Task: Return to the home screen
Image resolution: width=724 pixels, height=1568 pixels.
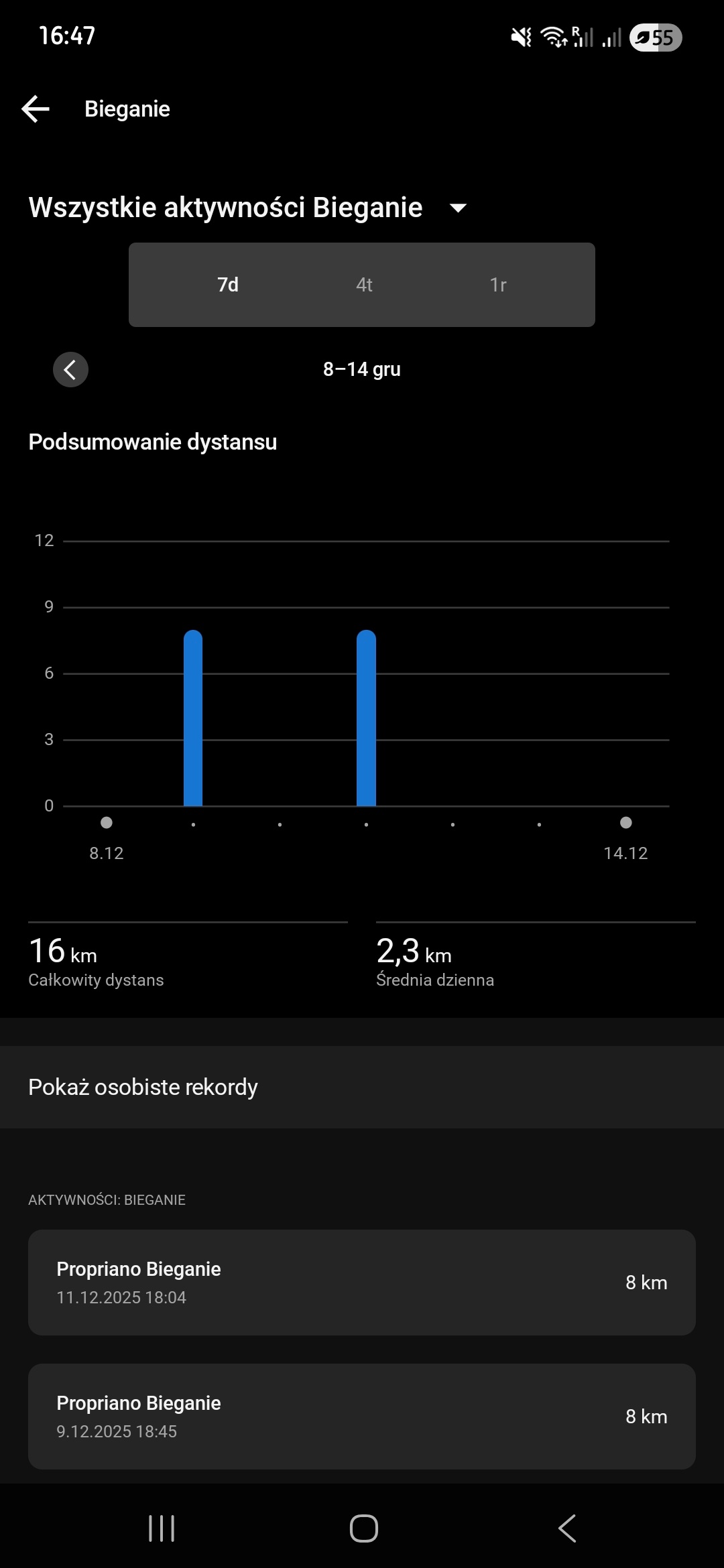Action: (x=364, y=1528)
